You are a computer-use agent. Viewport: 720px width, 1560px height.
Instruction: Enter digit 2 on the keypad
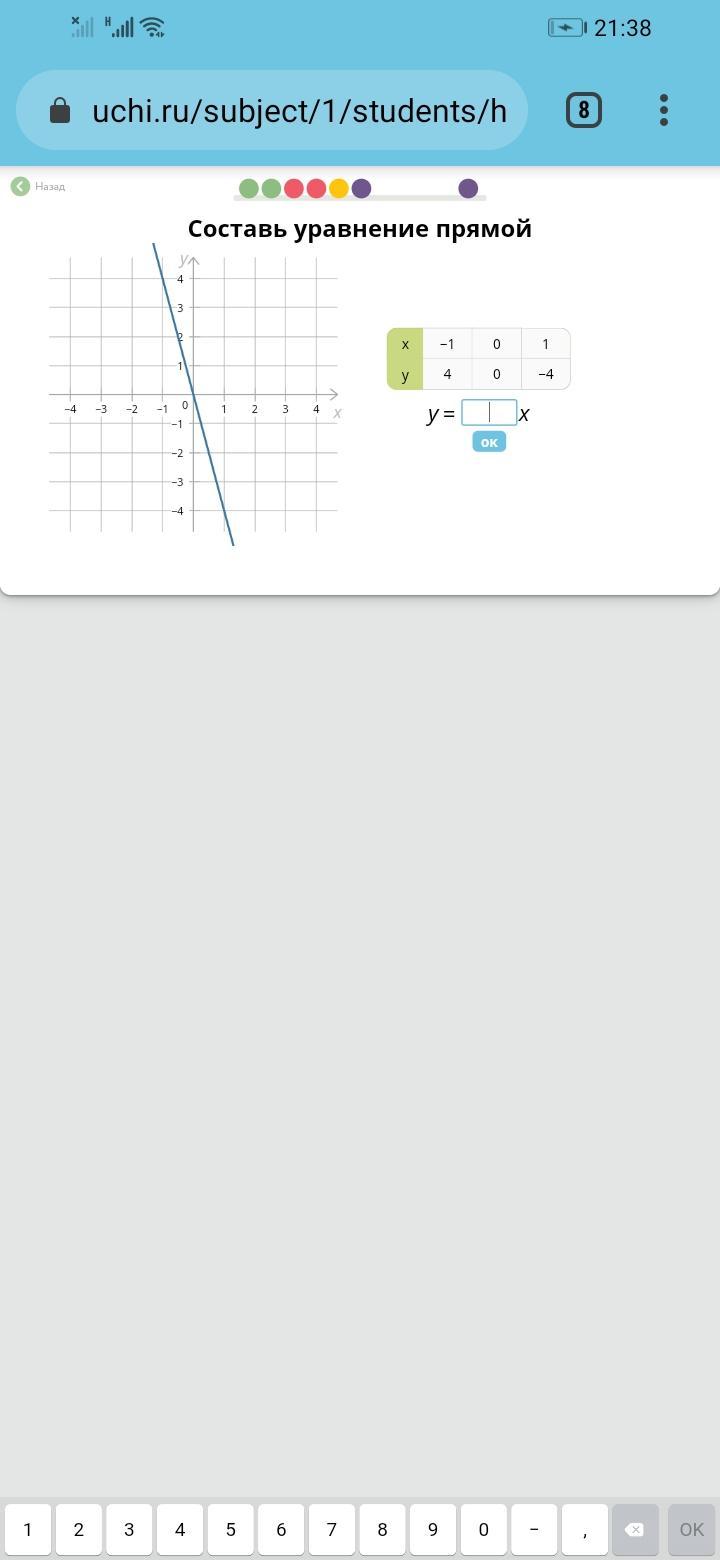pos(79,1529)
